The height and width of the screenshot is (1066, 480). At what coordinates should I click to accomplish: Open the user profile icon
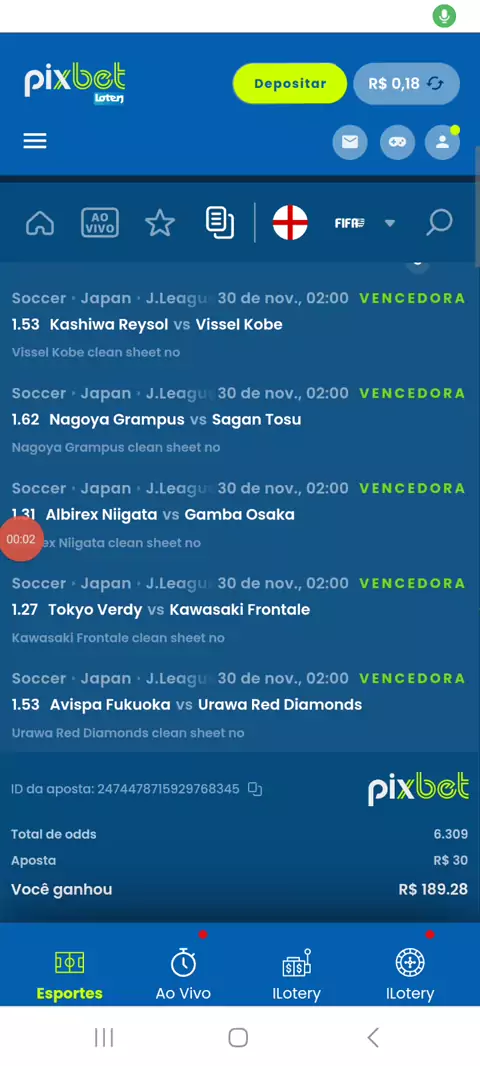pyautogui.click(x=443, y=142)
